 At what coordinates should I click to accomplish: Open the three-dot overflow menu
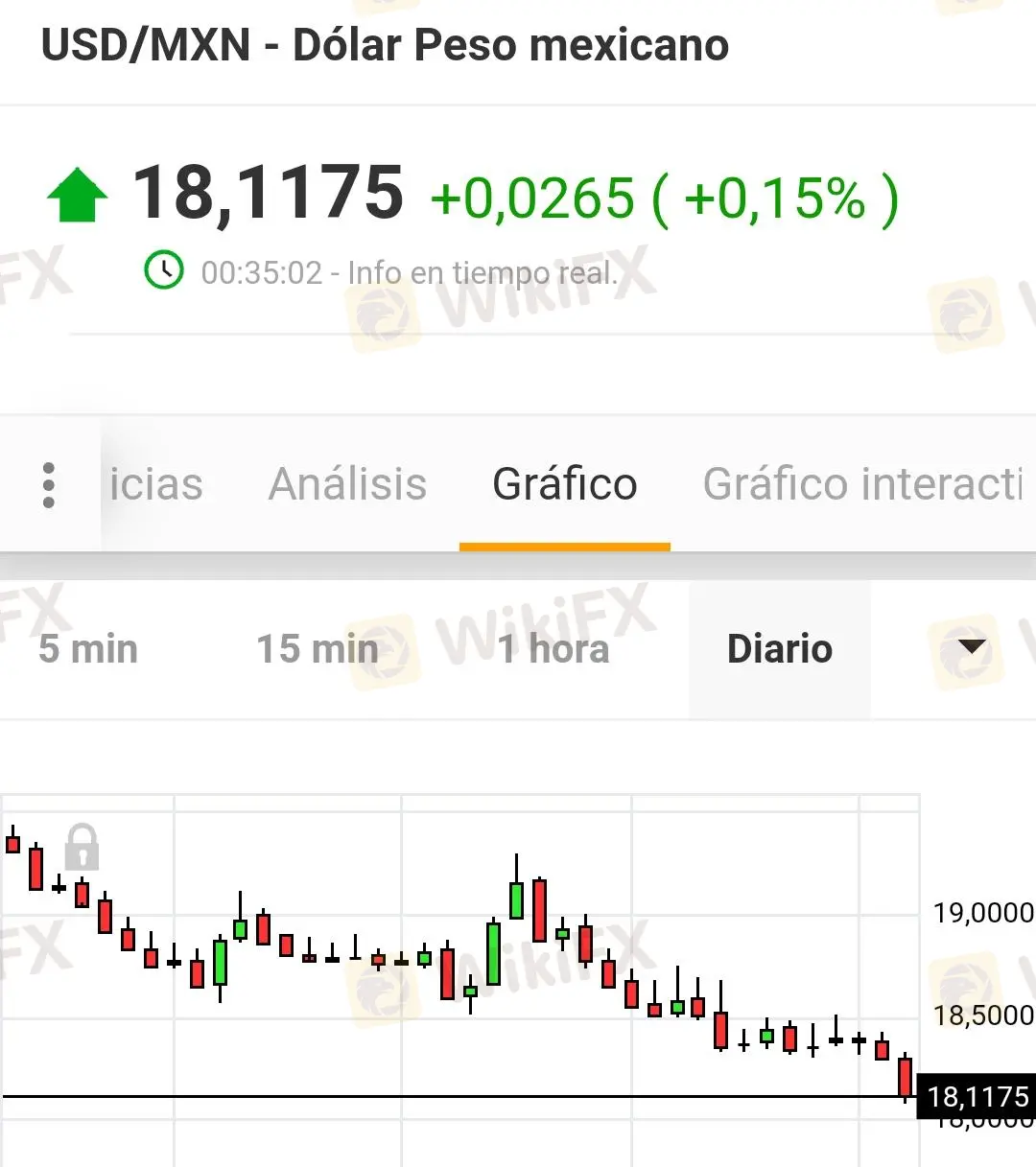pos(49,484)
